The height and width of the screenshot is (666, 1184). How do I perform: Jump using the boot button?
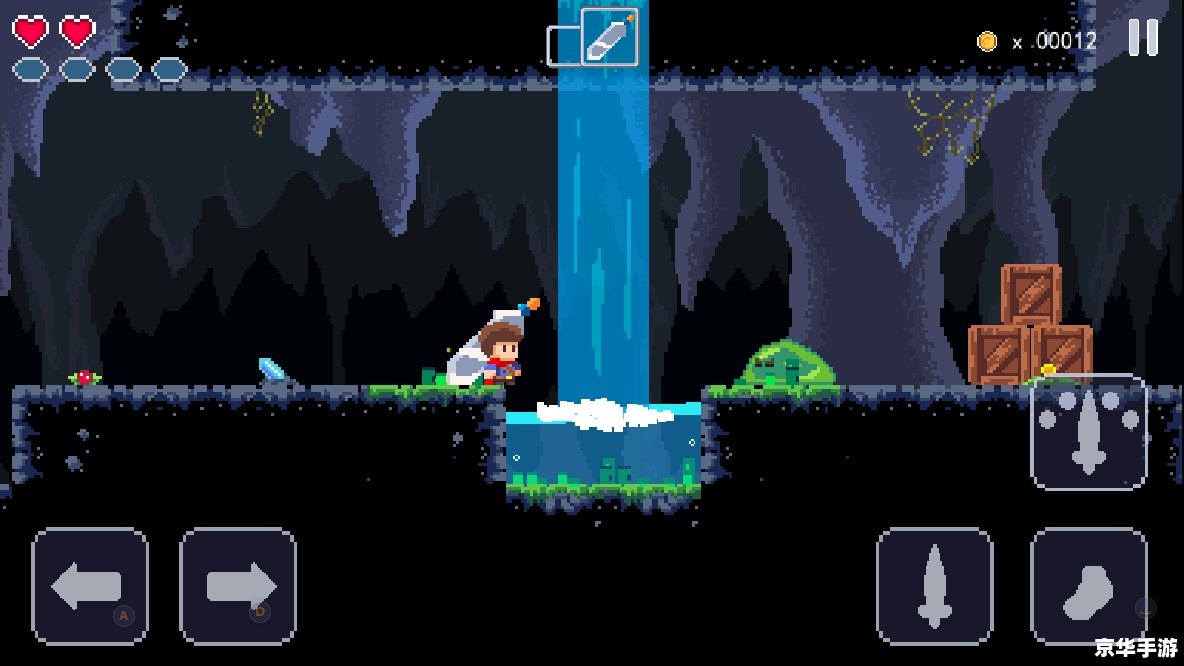pos(1088,586)
